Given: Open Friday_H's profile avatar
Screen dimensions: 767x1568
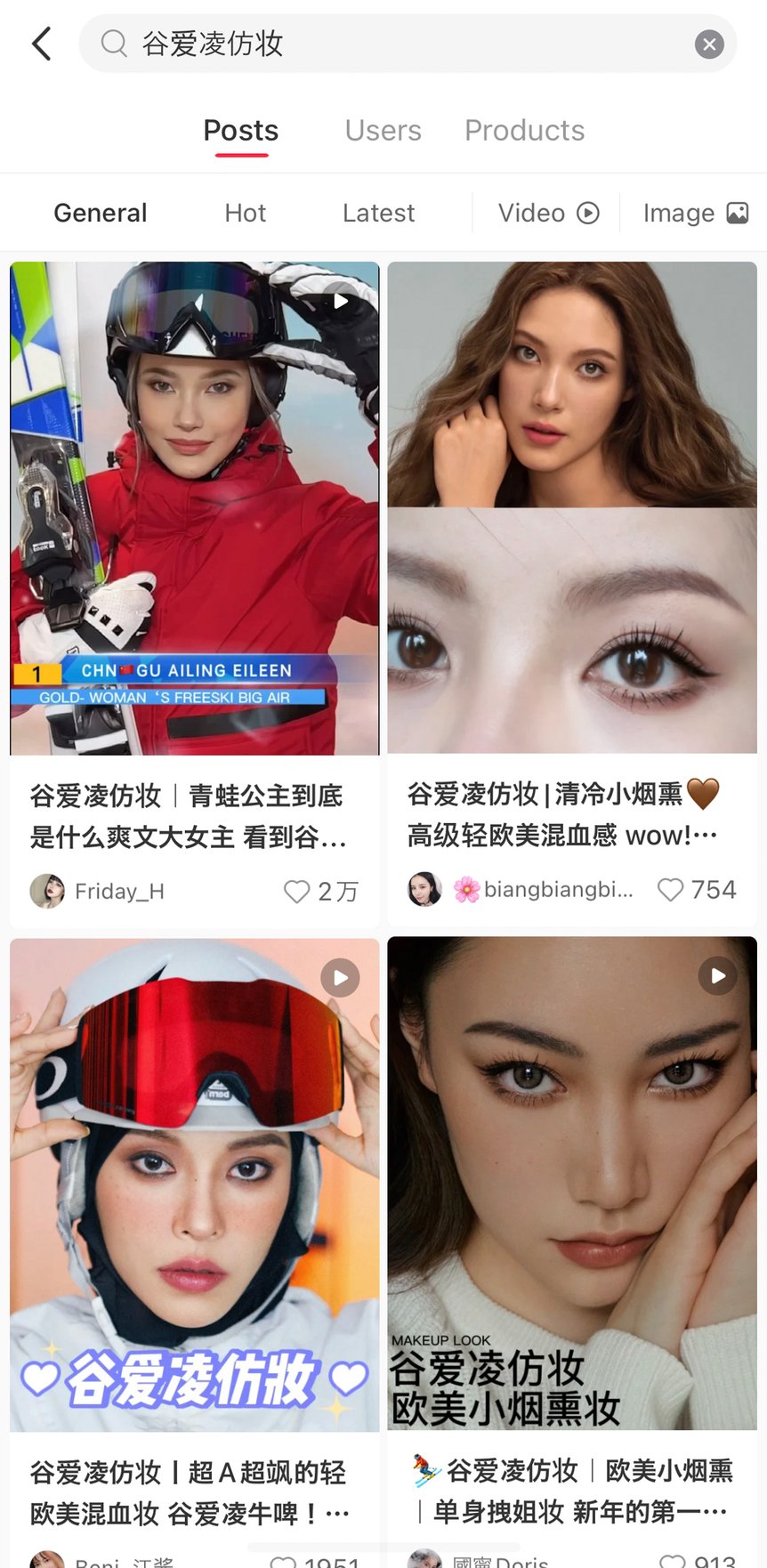Looking at the screenshot, I should [x=47, y=891].
